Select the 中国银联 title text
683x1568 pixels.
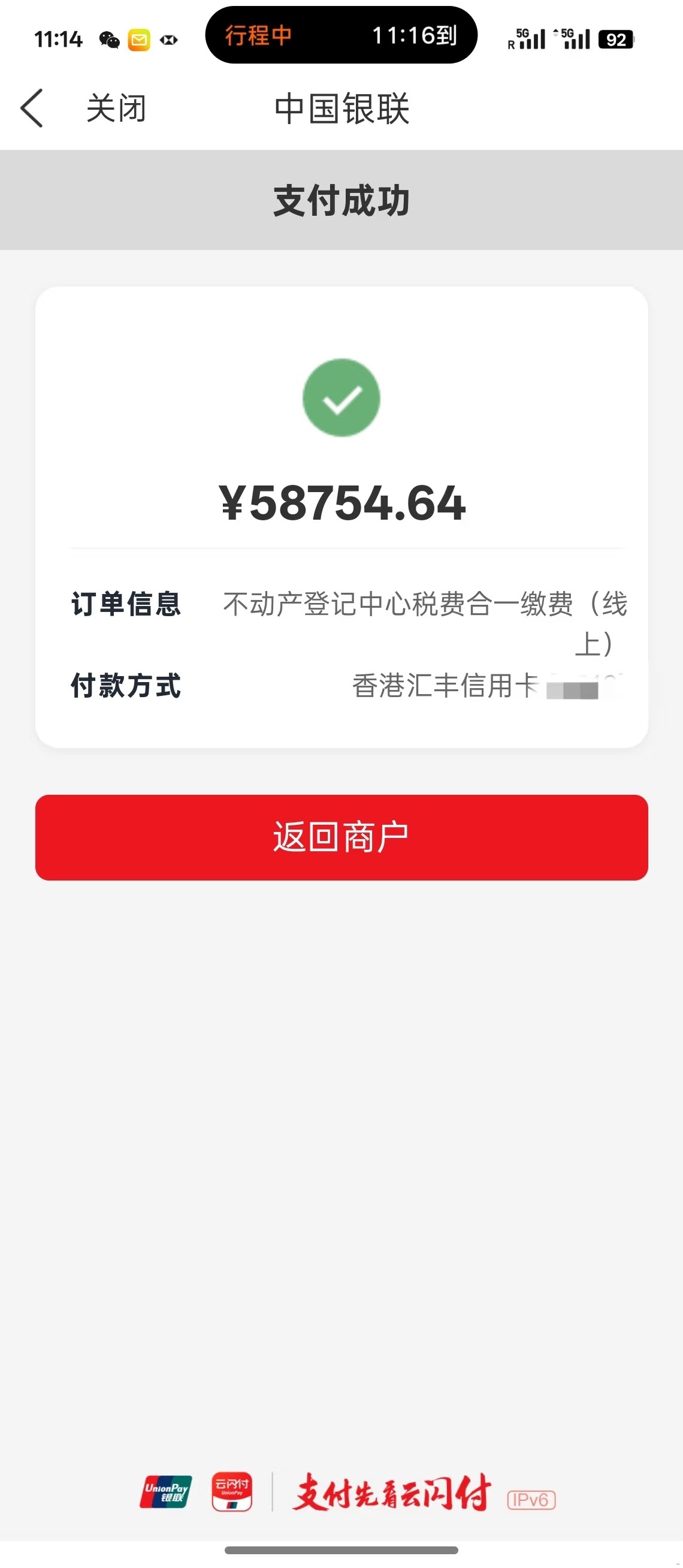[x=342, y=108]
